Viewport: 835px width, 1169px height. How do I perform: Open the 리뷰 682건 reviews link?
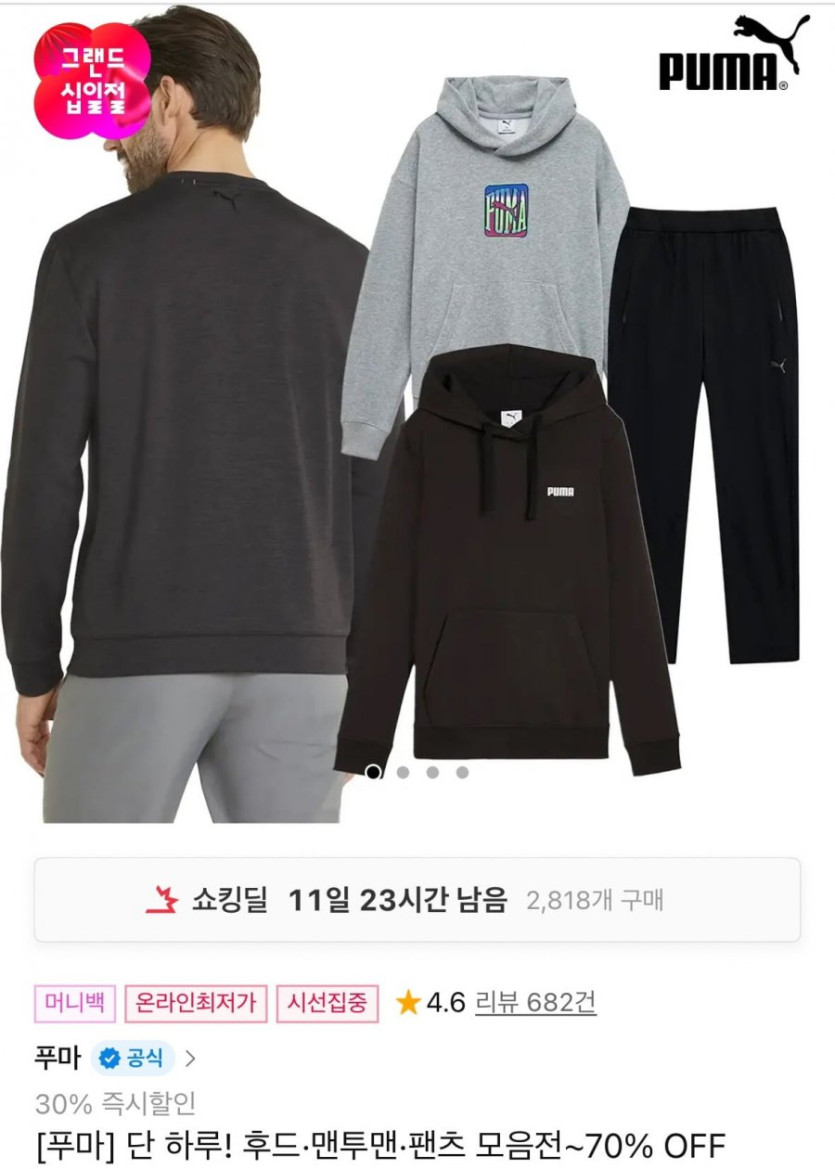(x=535, y=1002)
